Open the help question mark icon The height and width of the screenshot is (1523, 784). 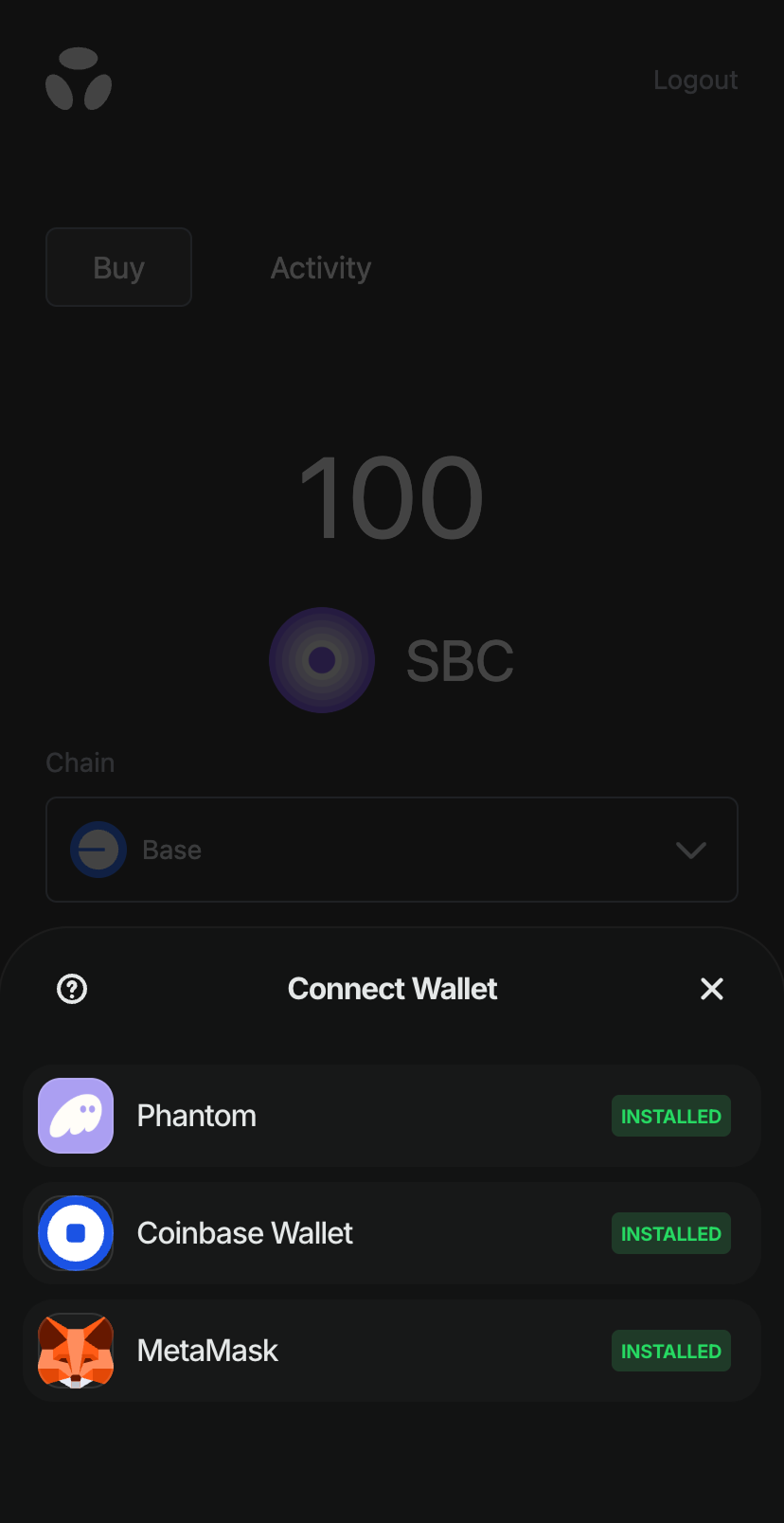point(72,989)
